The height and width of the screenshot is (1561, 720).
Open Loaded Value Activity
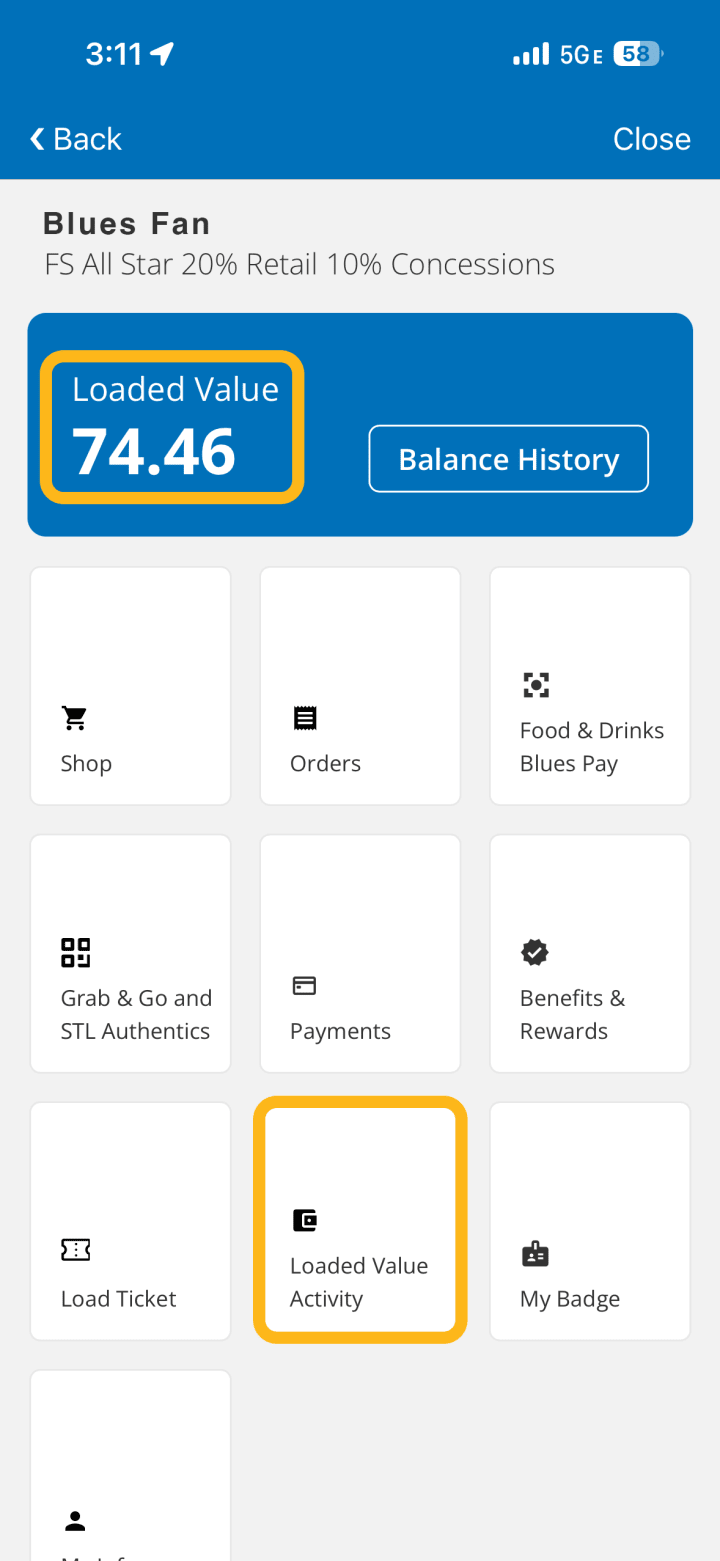[x=360, y=1221]
